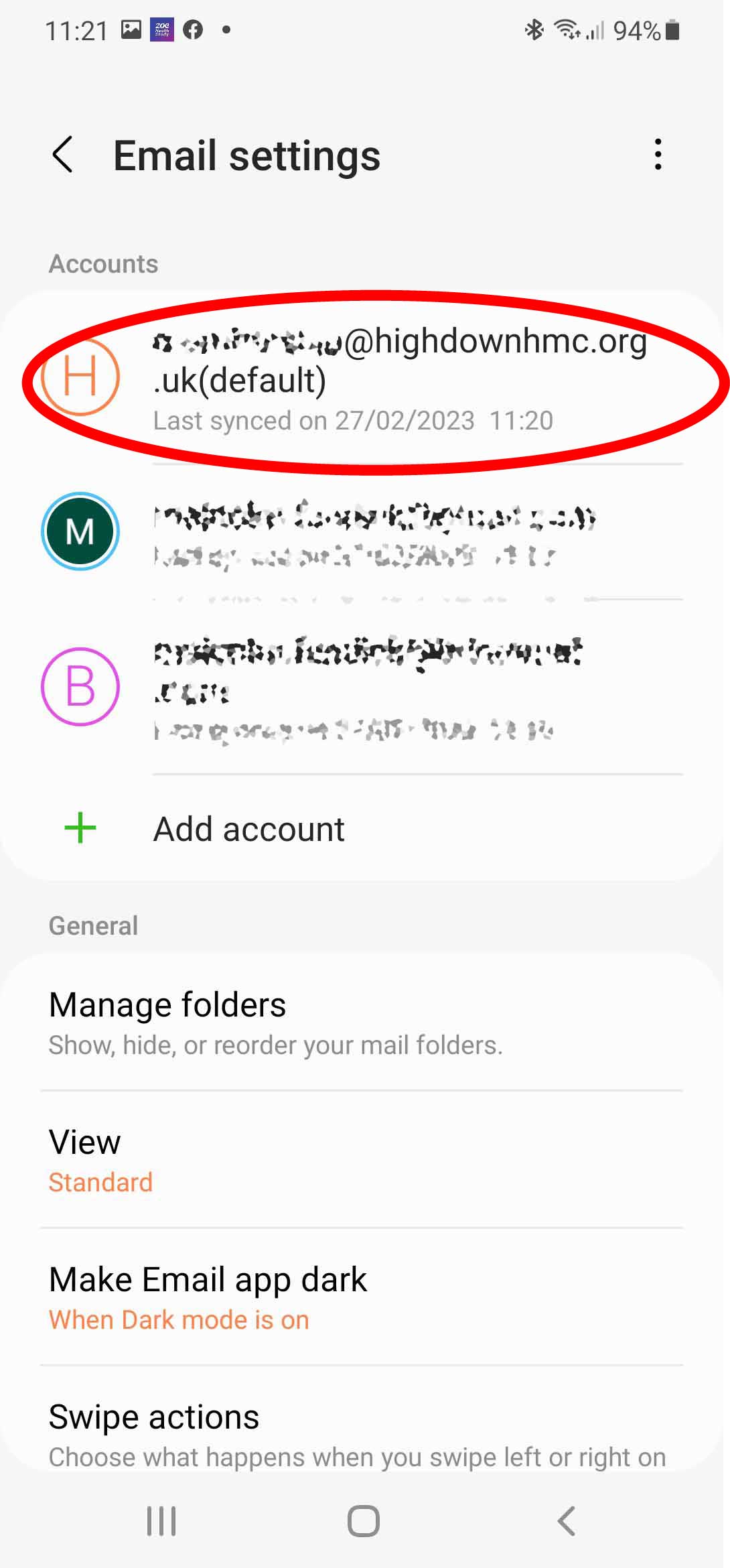Screen dimensions: 730x1568
Task: Change the View setting from Standard
Action: pos(365,1161)
